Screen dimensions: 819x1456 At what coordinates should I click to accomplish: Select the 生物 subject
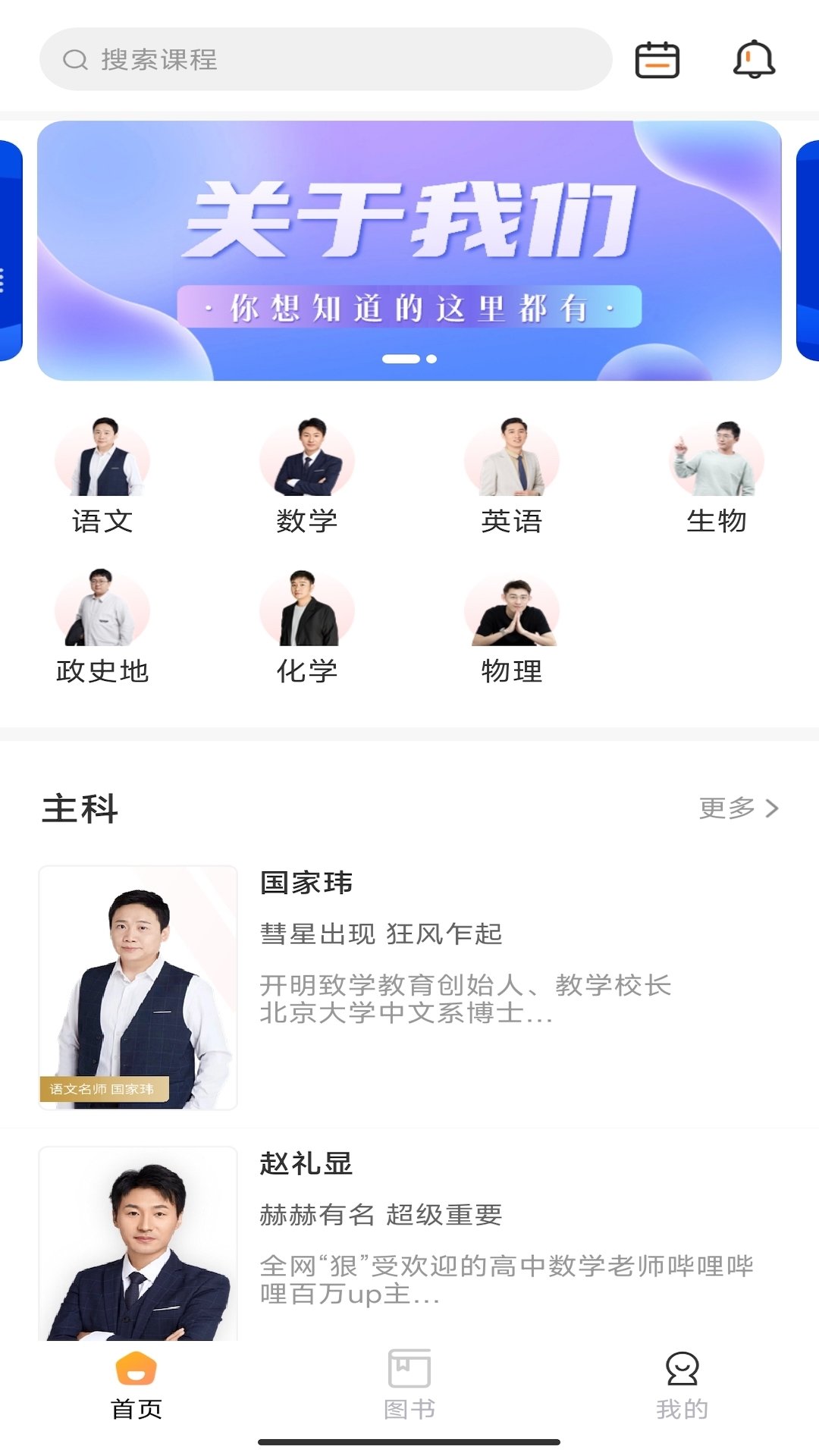pos(717,475)
